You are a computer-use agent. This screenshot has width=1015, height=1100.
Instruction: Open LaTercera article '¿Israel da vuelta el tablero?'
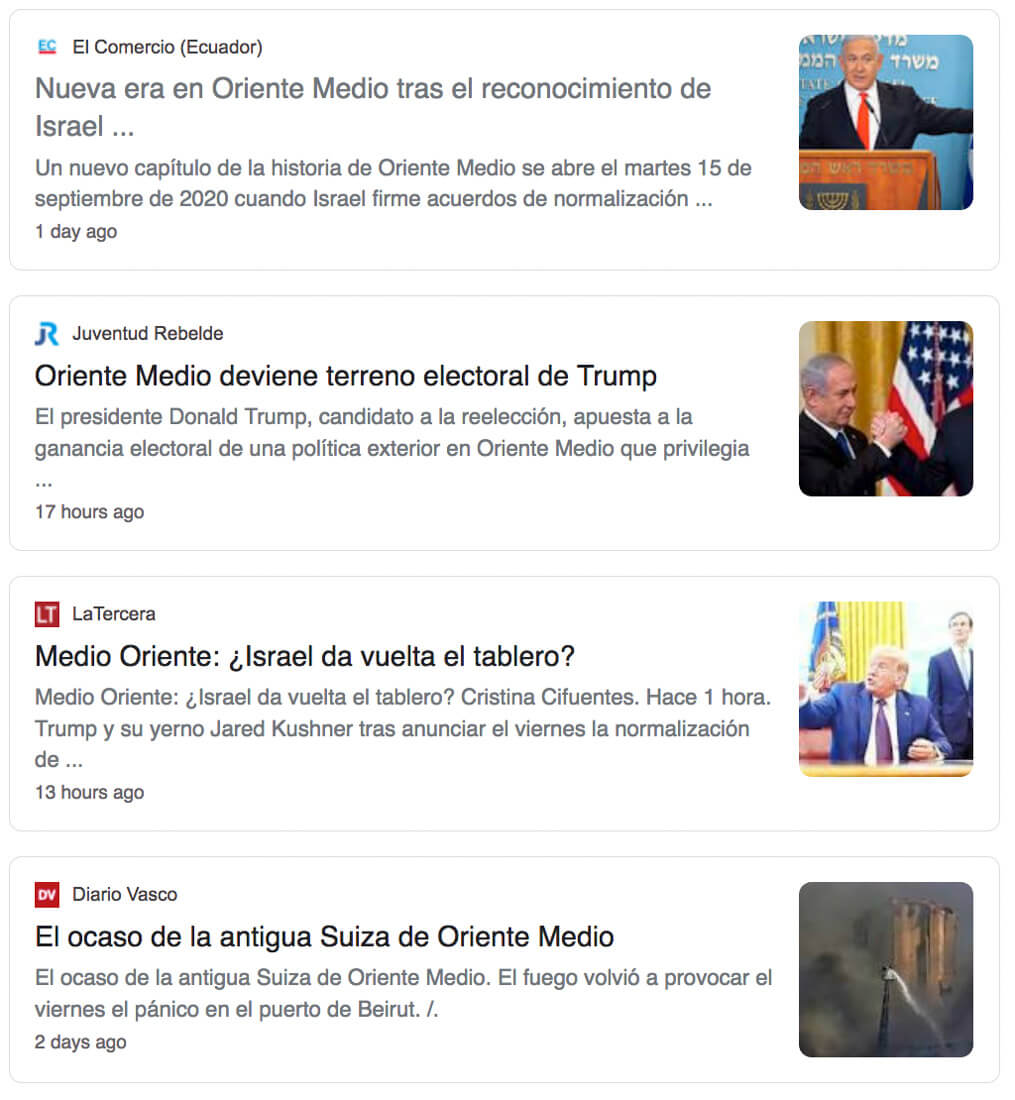[304, 657]
